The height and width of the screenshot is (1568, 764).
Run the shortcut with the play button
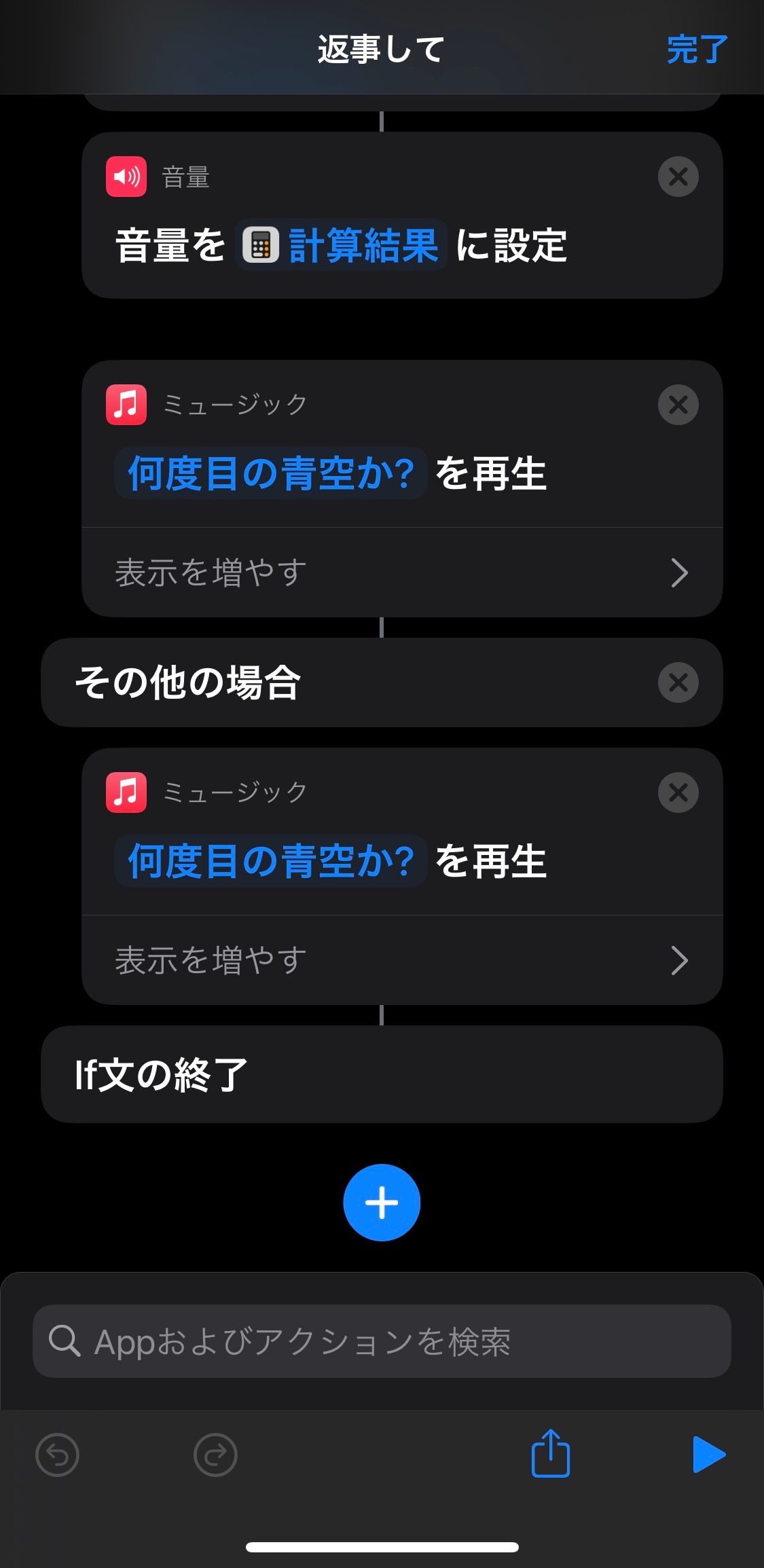(708, 1455)
